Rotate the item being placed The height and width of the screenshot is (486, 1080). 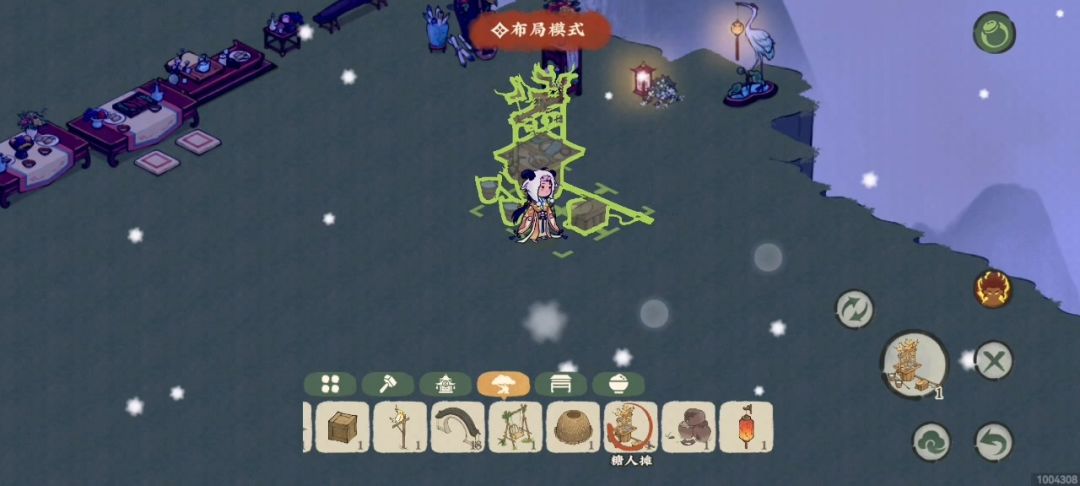[855, 309]
